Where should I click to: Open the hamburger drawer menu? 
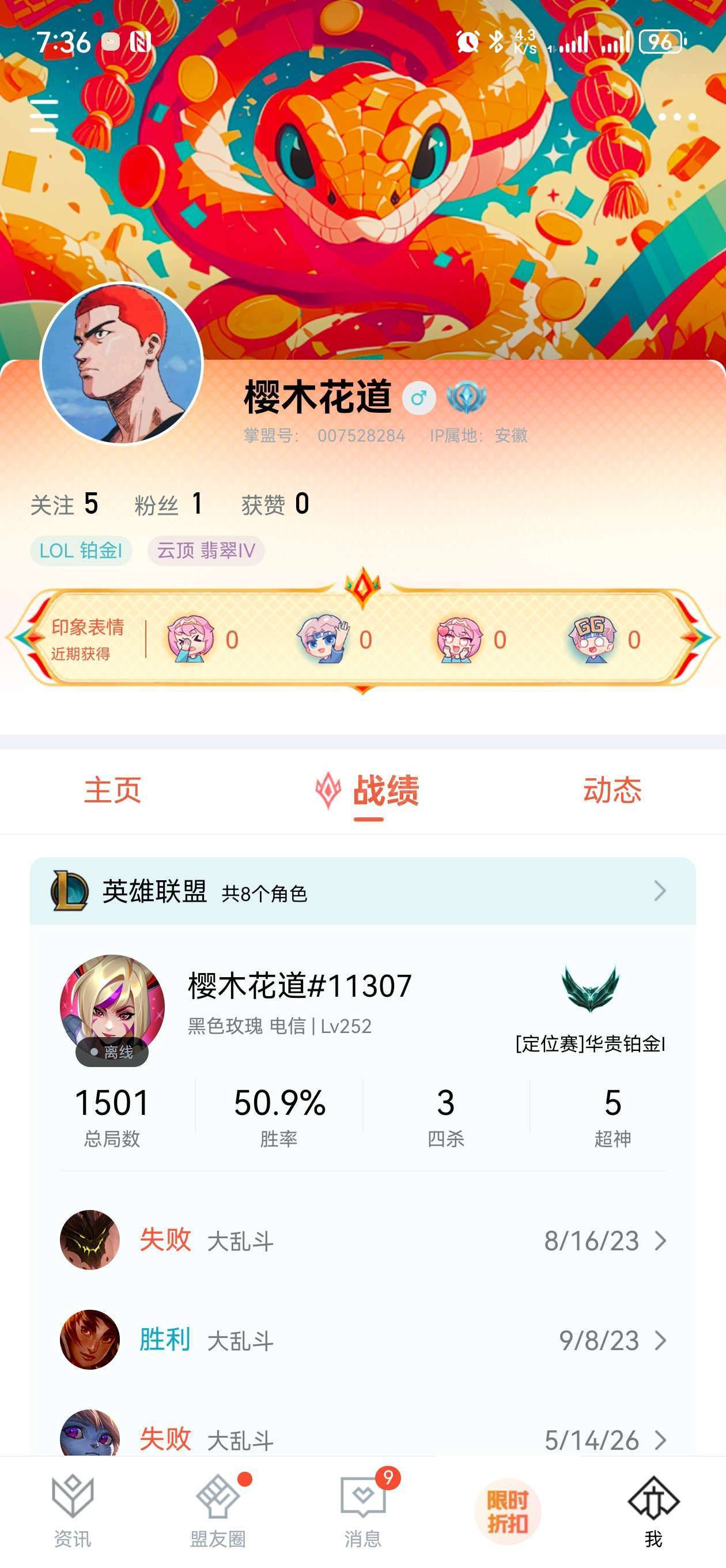coord(44,116)
